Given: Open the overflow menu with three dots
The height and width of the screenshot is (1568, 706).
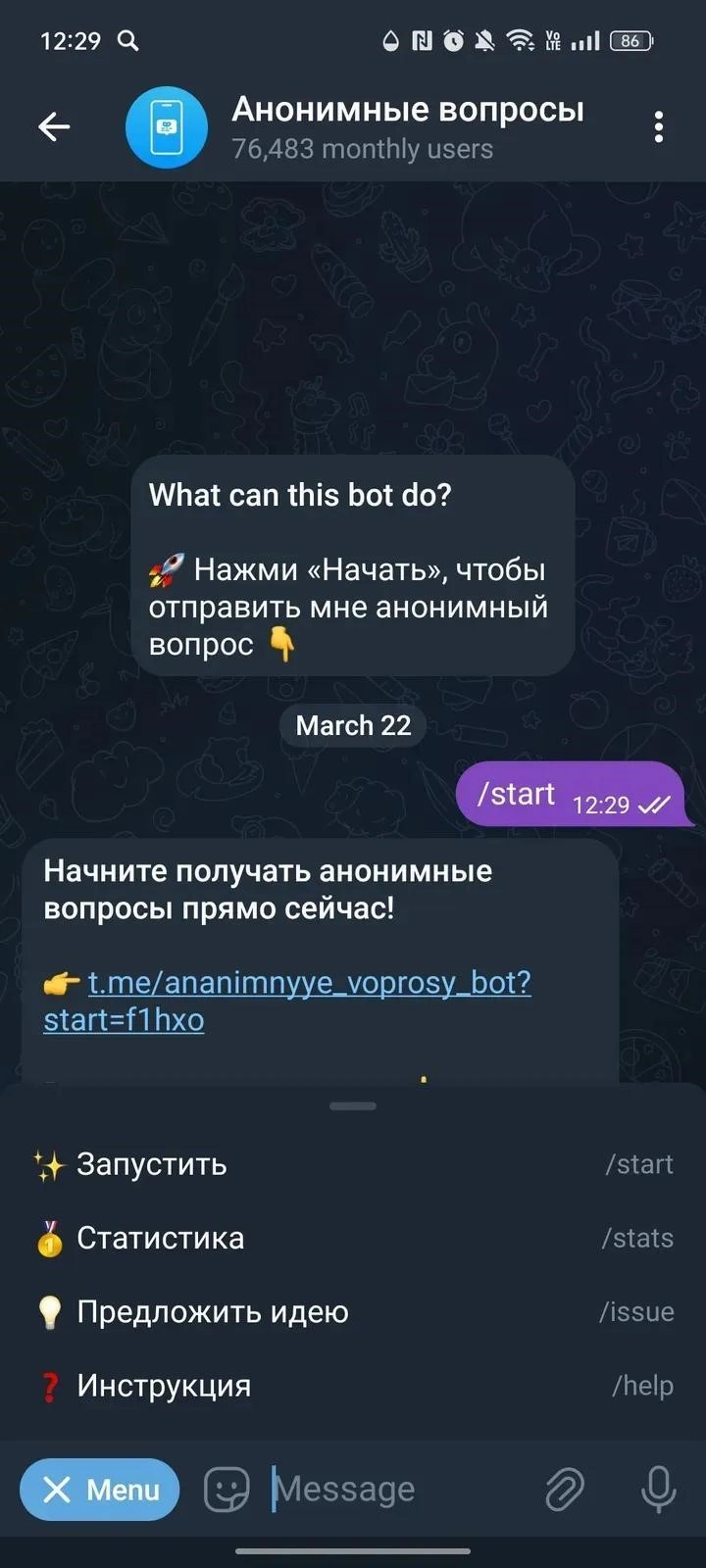Looking at the screenshot, I should [x=658, y=126].
